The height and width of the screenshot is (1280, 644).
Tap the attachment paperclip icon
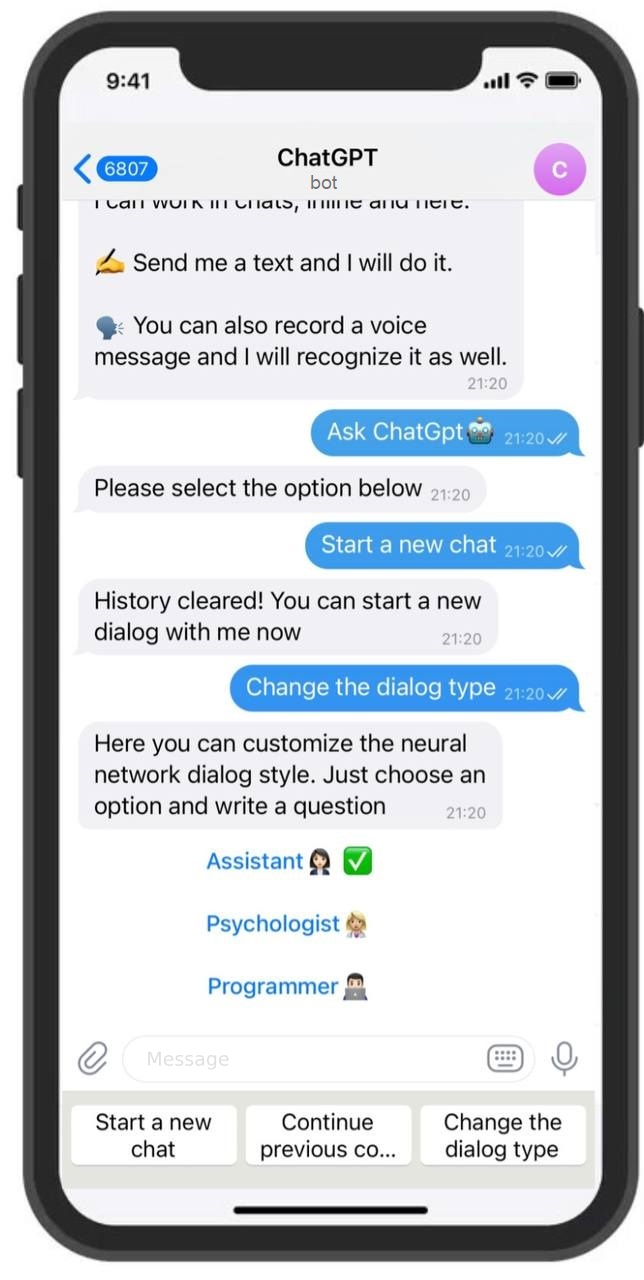[93, 1058]
